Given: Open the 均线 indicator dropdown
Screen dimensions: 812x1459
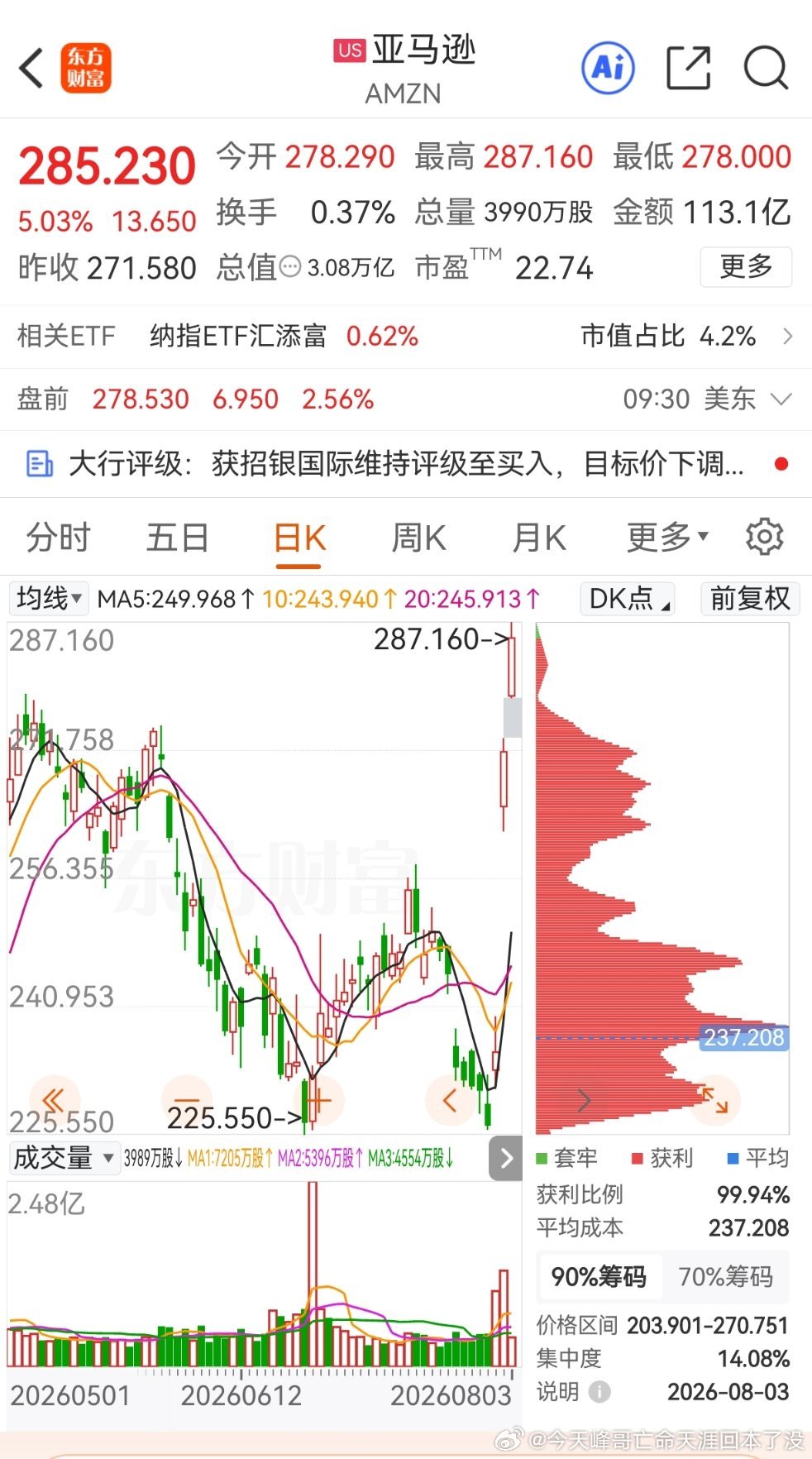Looking at the screenshot, I should (x=49, y=598).
